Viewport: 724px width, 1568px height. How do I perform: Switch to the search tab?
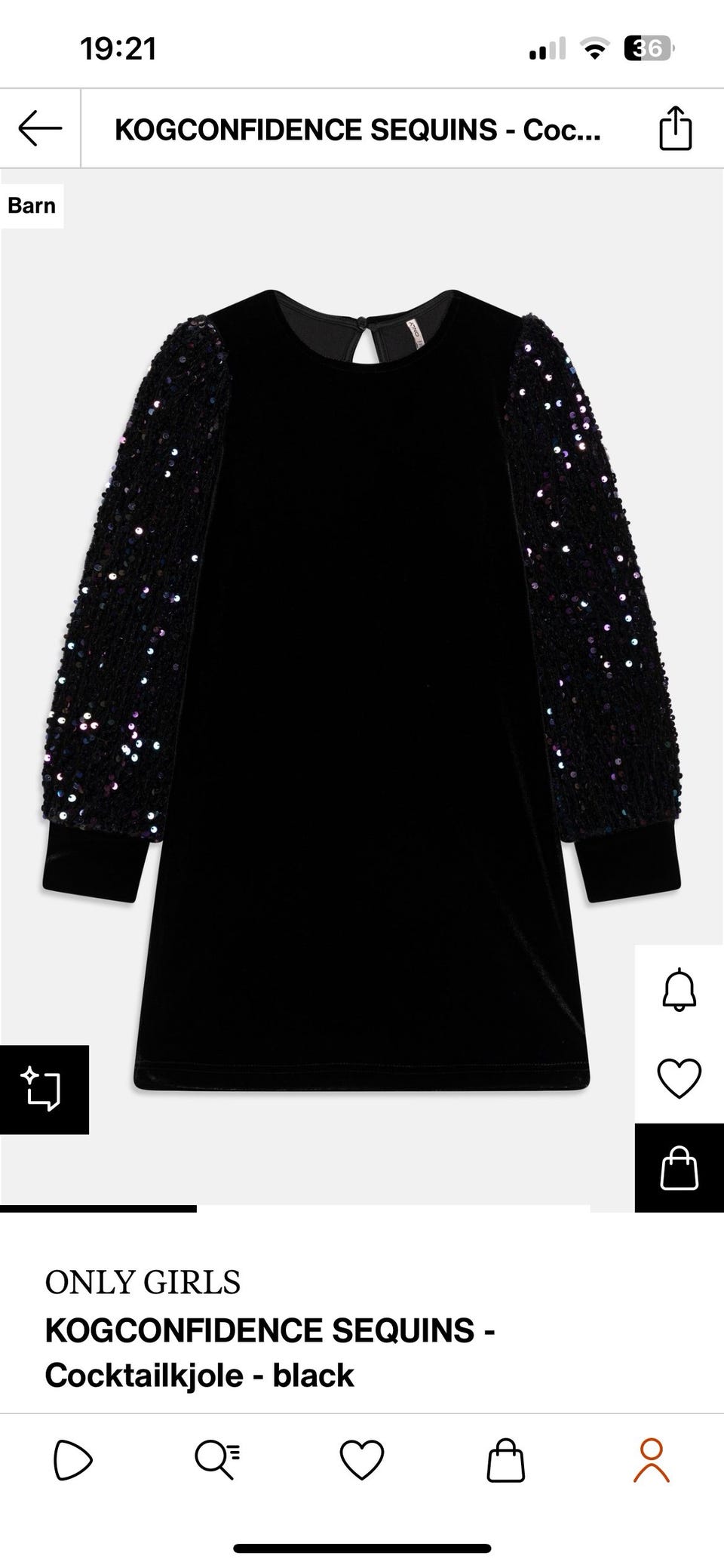pos(217,1459)
